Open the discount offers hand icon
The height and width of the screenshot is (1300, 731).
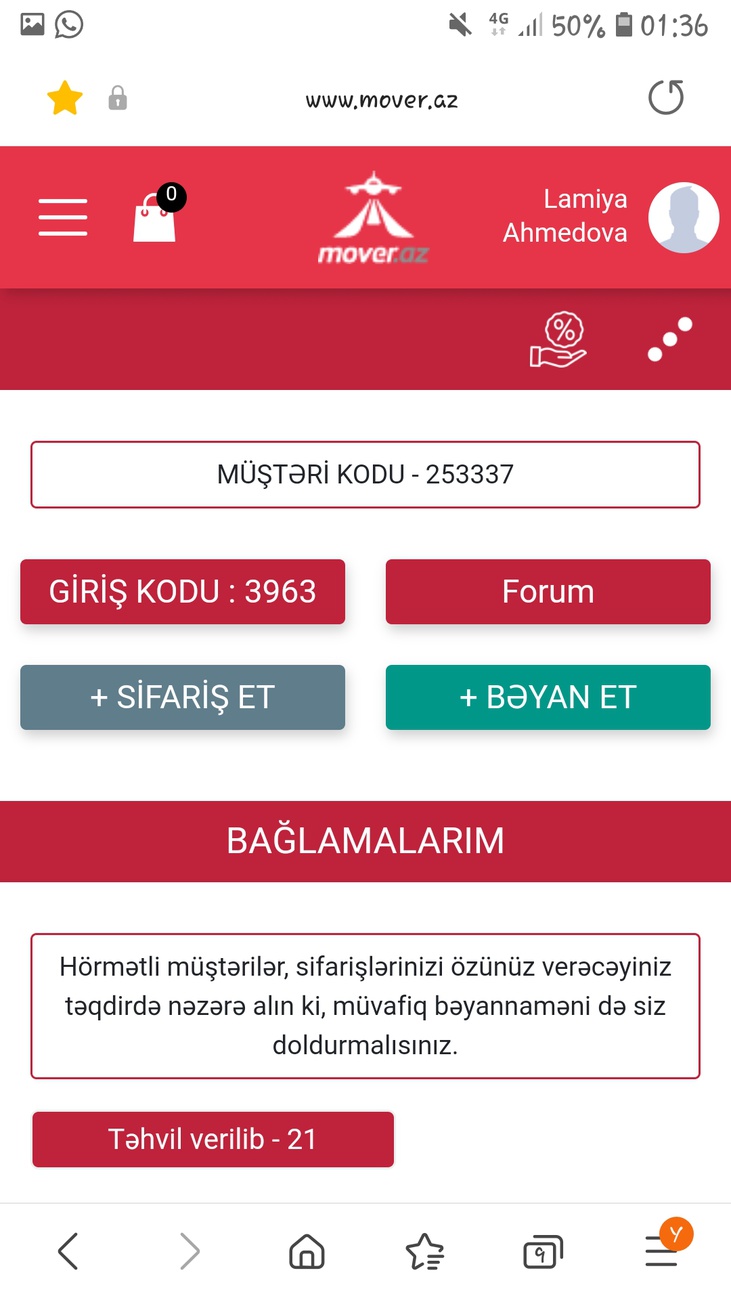pyautogui.click(x=558, y=340)
